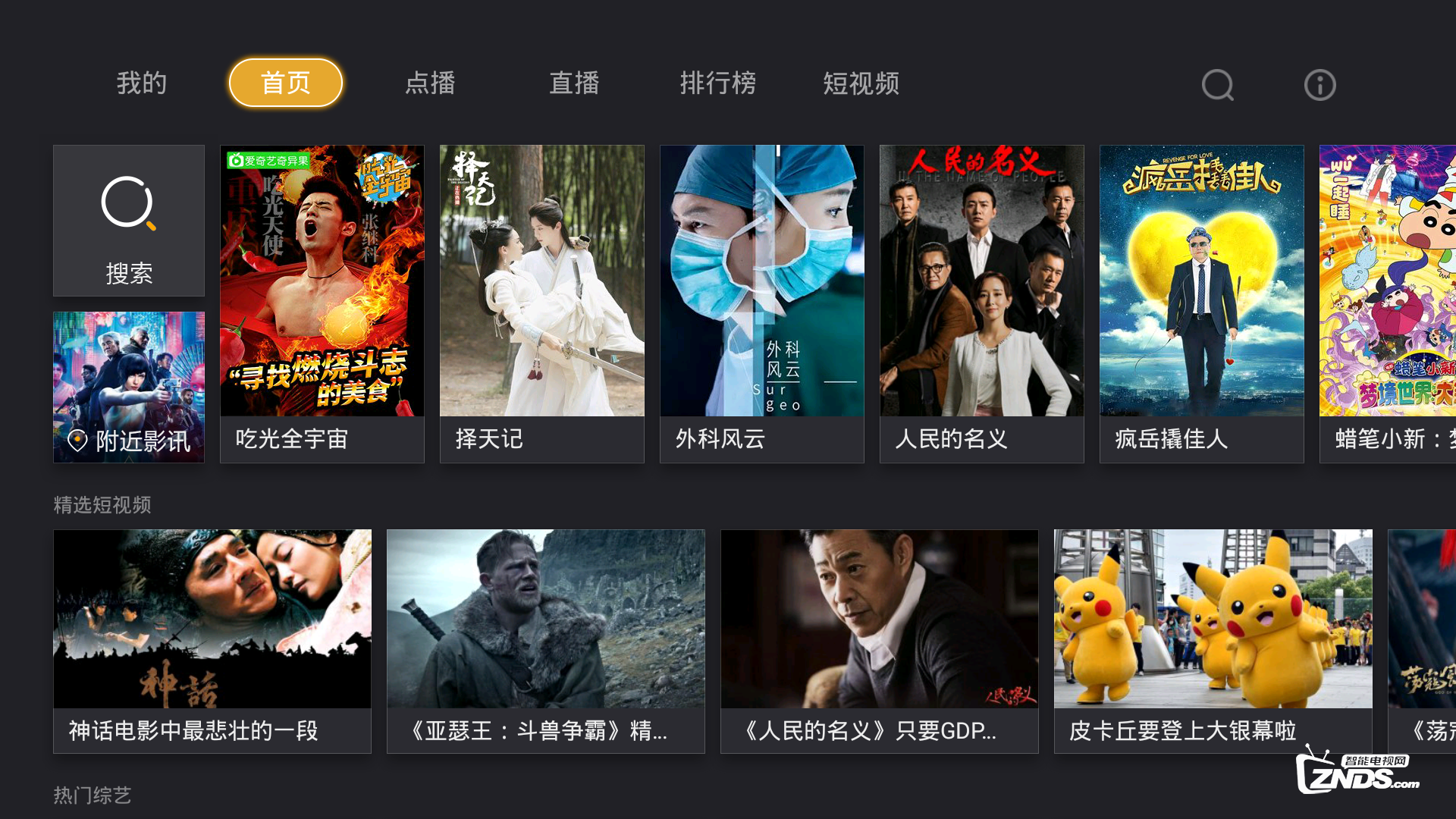Play 神话电影中最悲壮的一段 short video
The width and height of the screenshot is (1456, 819).
coord(212,641)
